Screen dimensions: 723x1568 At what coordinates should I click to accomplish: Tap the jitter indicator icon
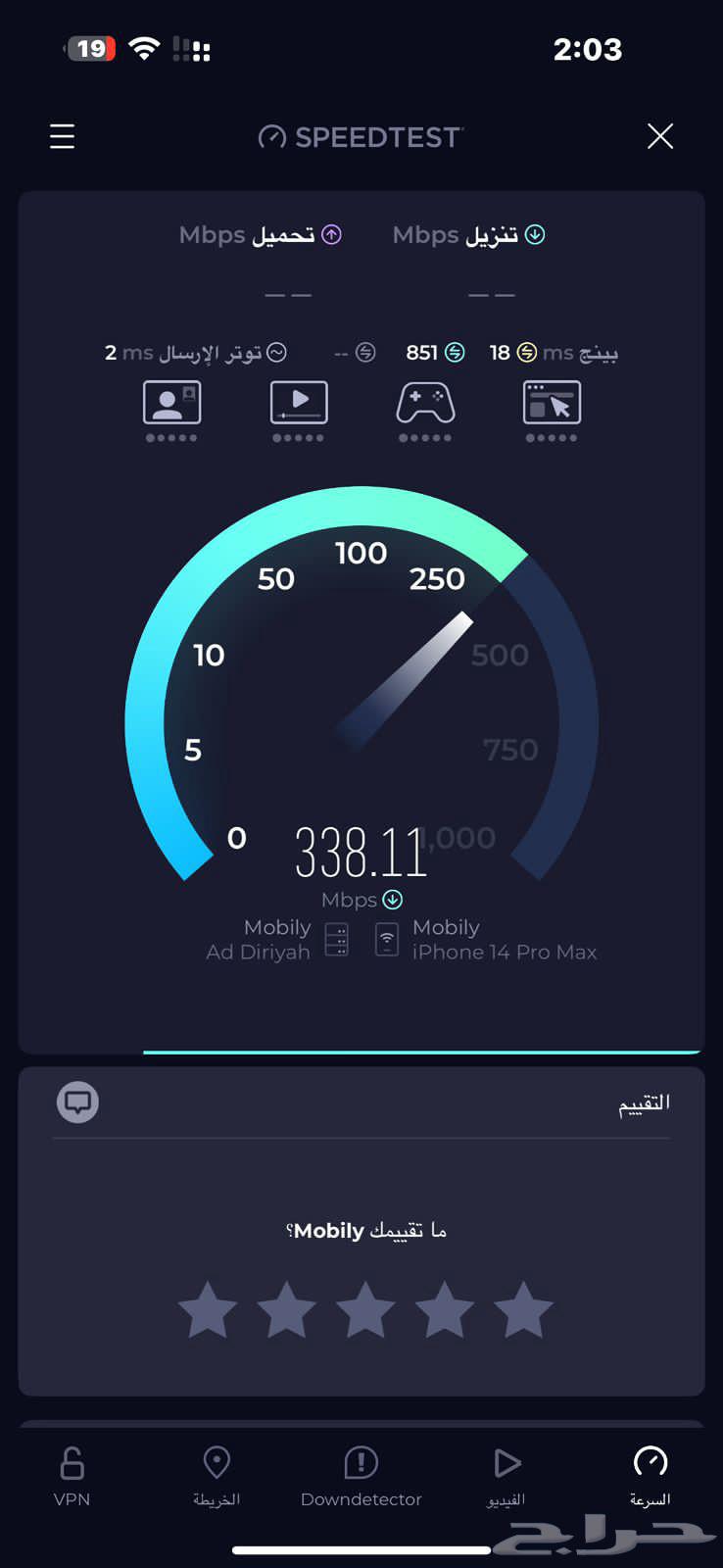coord(275,352)
